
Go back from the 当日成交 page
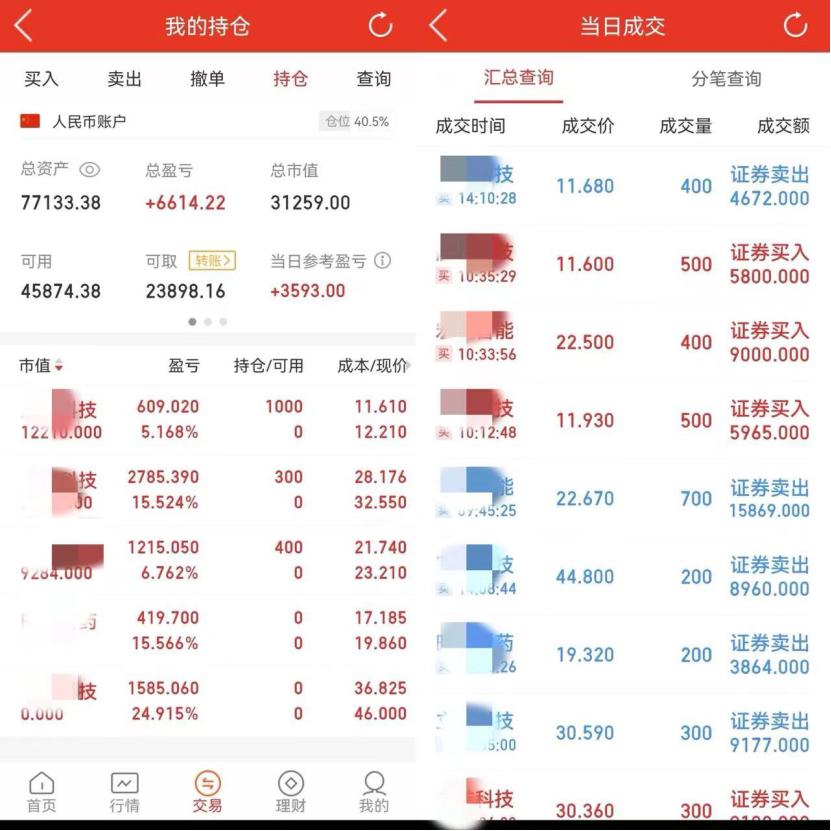(x=438, y=26)
